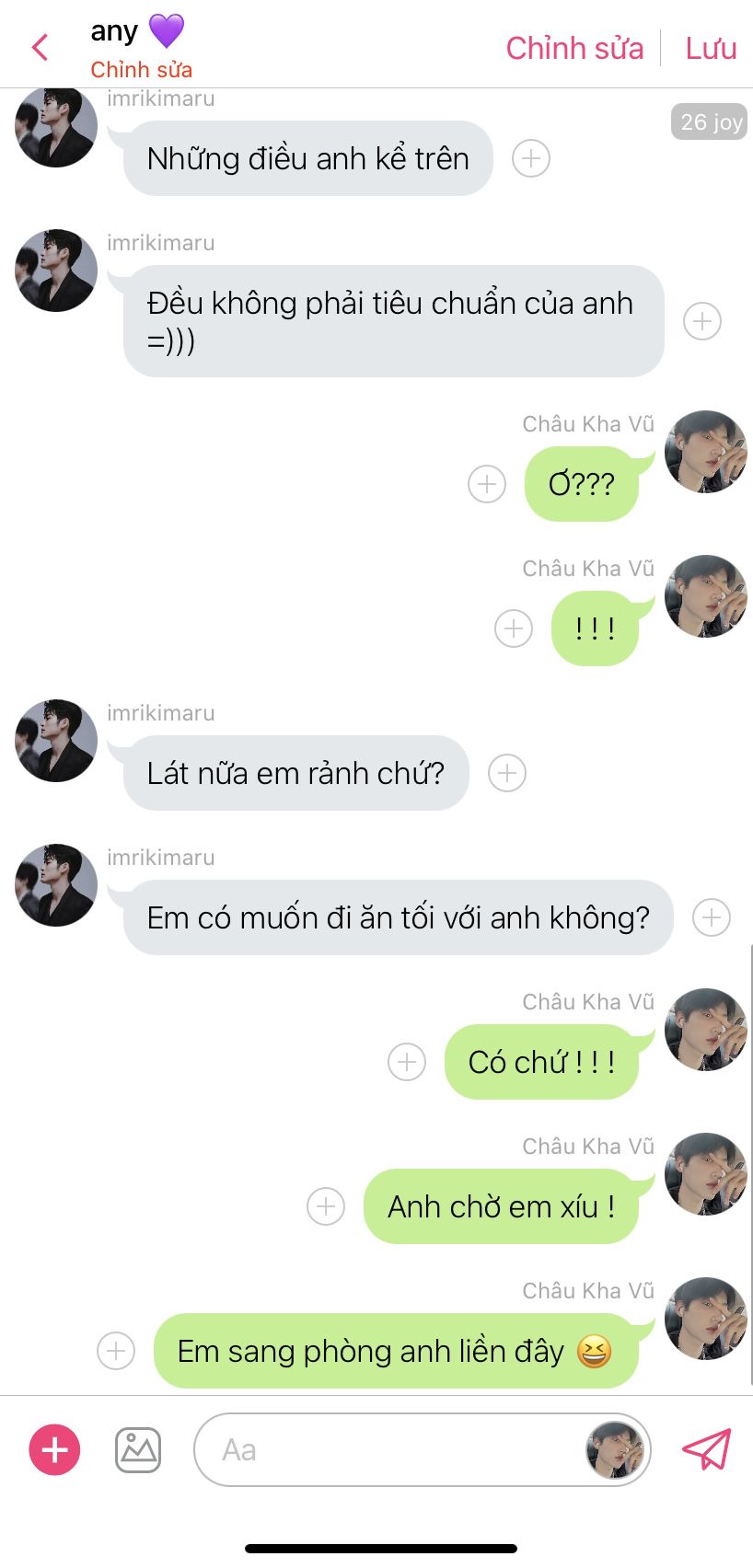
Task: Tap plus beside "Lát nữa em rảnh chứ?"
Action: [x=507, y=773]
